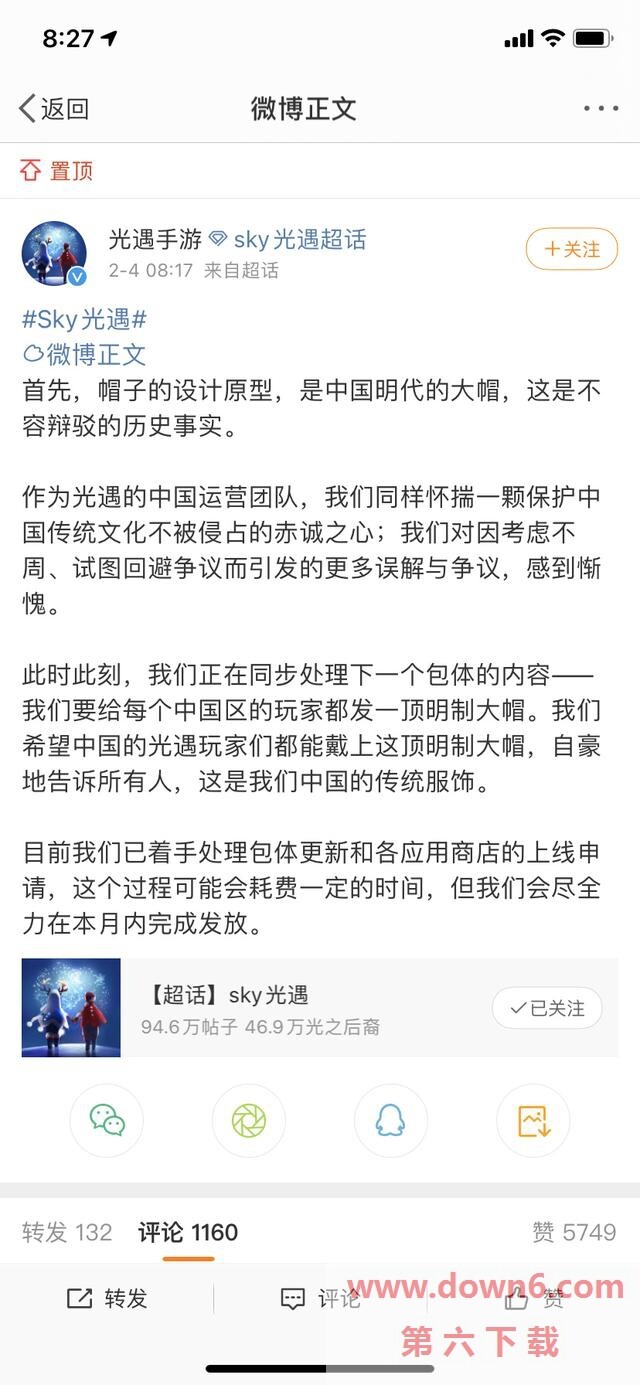Share the post to QQ
This screenshot has height=1385, width=640.
391,1121
